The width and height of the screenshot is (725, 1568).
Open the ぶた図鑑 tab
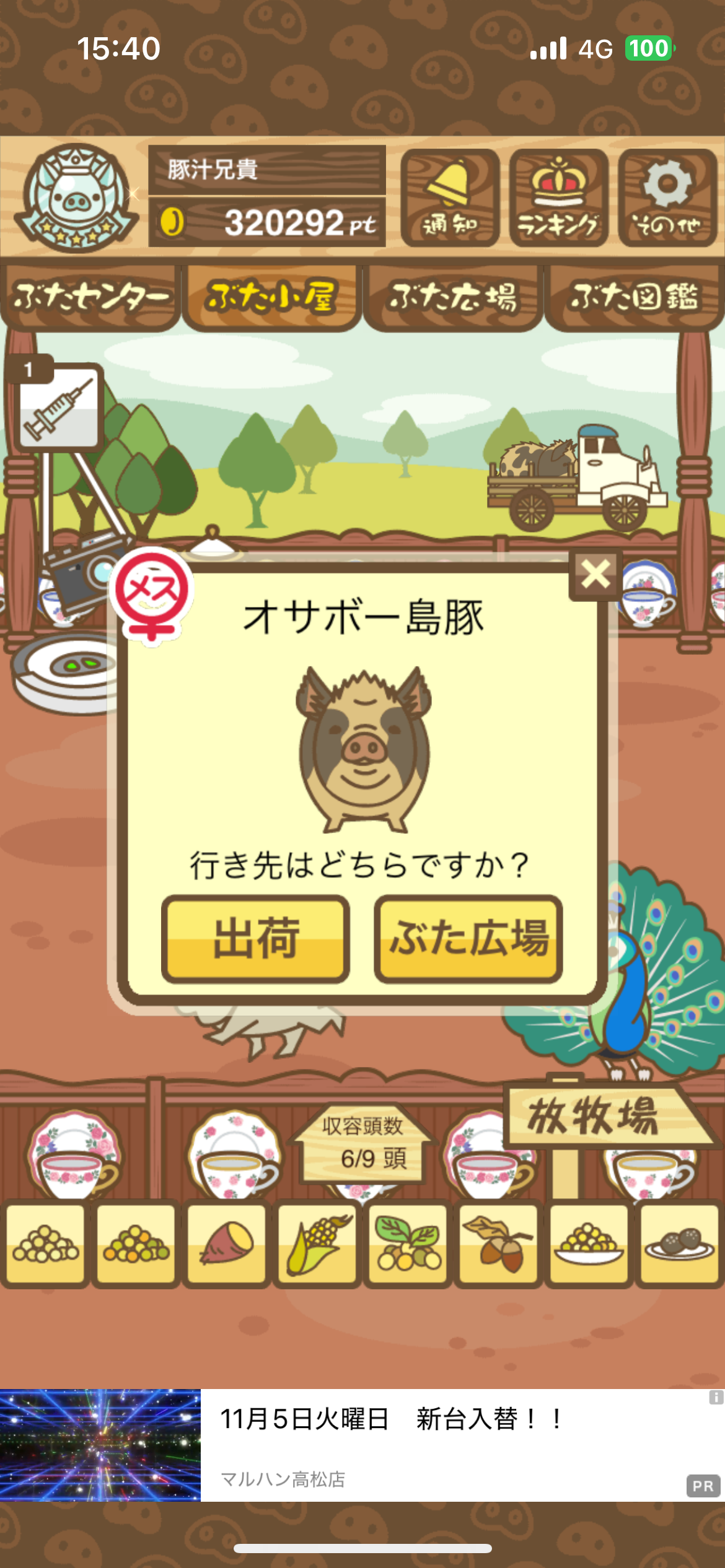(x=635, y=297)
